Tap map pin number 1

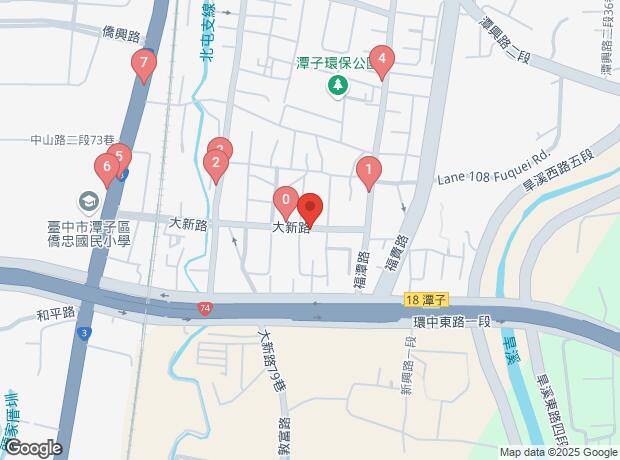(x=368, y=170)
